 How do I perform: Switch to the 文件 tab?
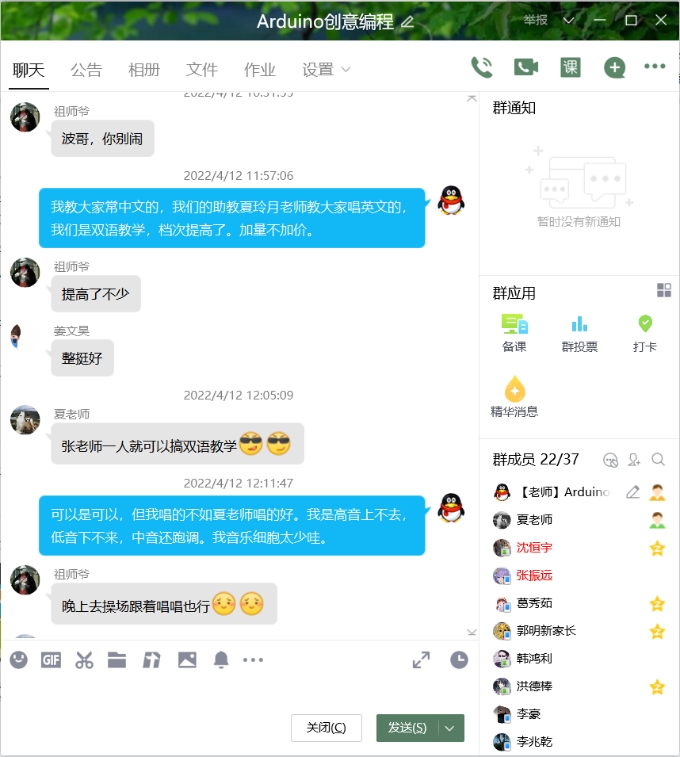tap(202, 70)
